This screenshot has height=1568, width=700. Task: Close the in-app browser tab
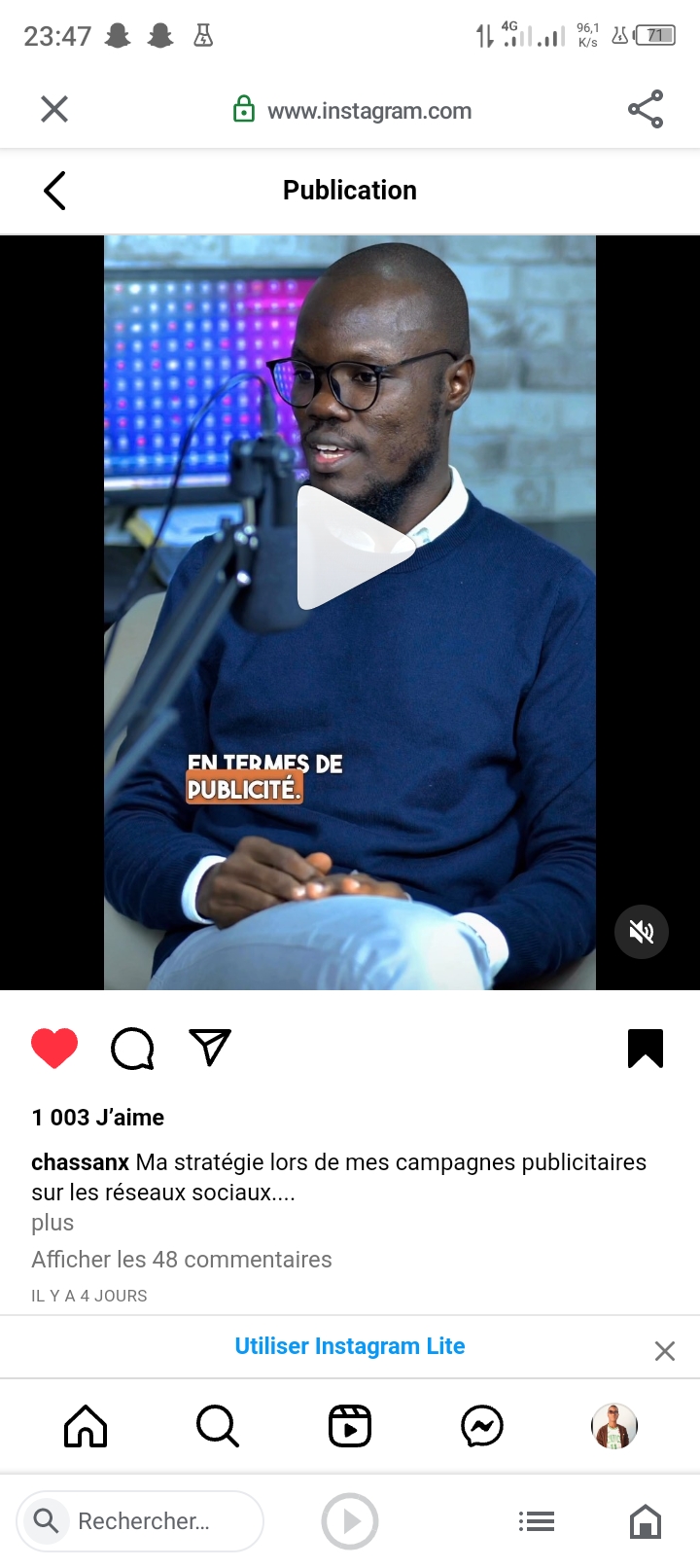54,109
